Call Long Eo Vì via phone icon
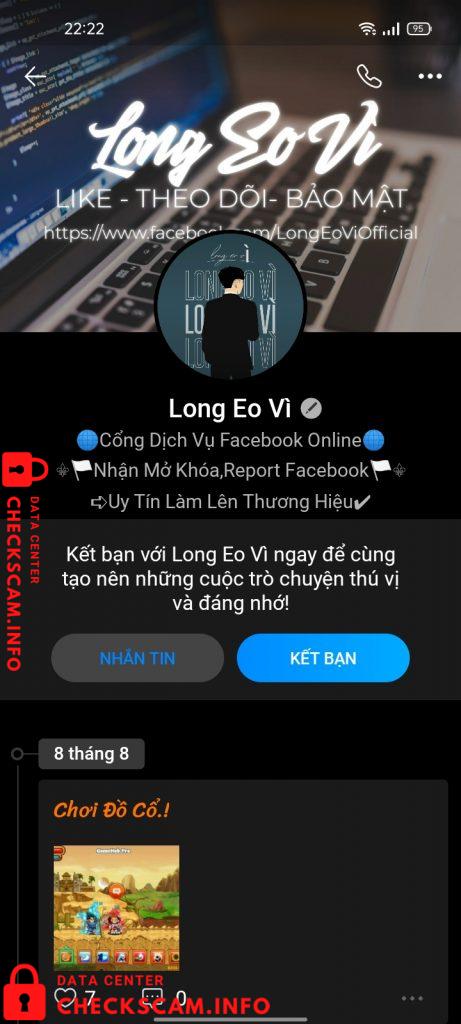Screen dimensions: 461x1024 click(x=369, y=76)
